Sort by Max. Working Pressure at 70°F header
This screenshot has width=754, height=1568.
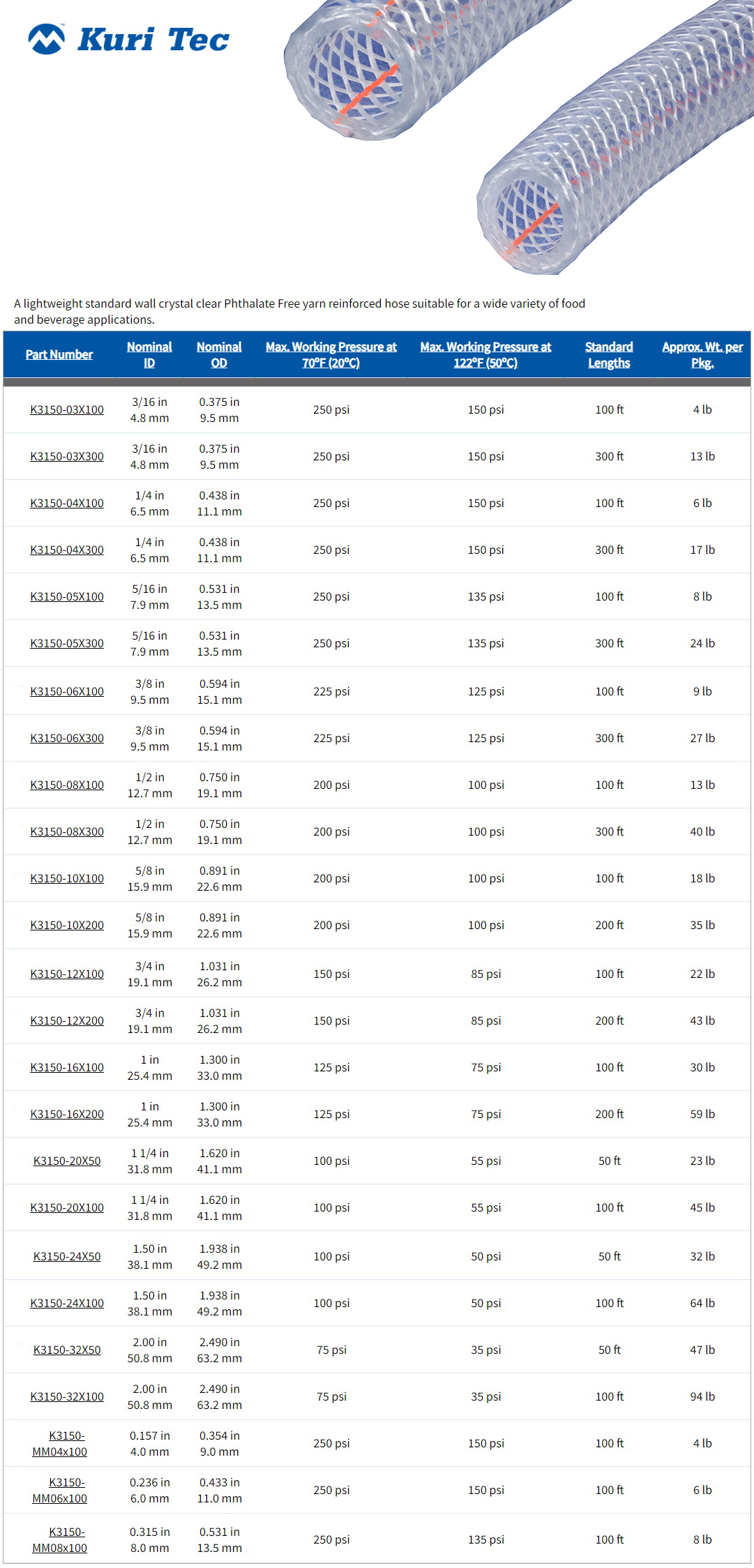point(331,354)
